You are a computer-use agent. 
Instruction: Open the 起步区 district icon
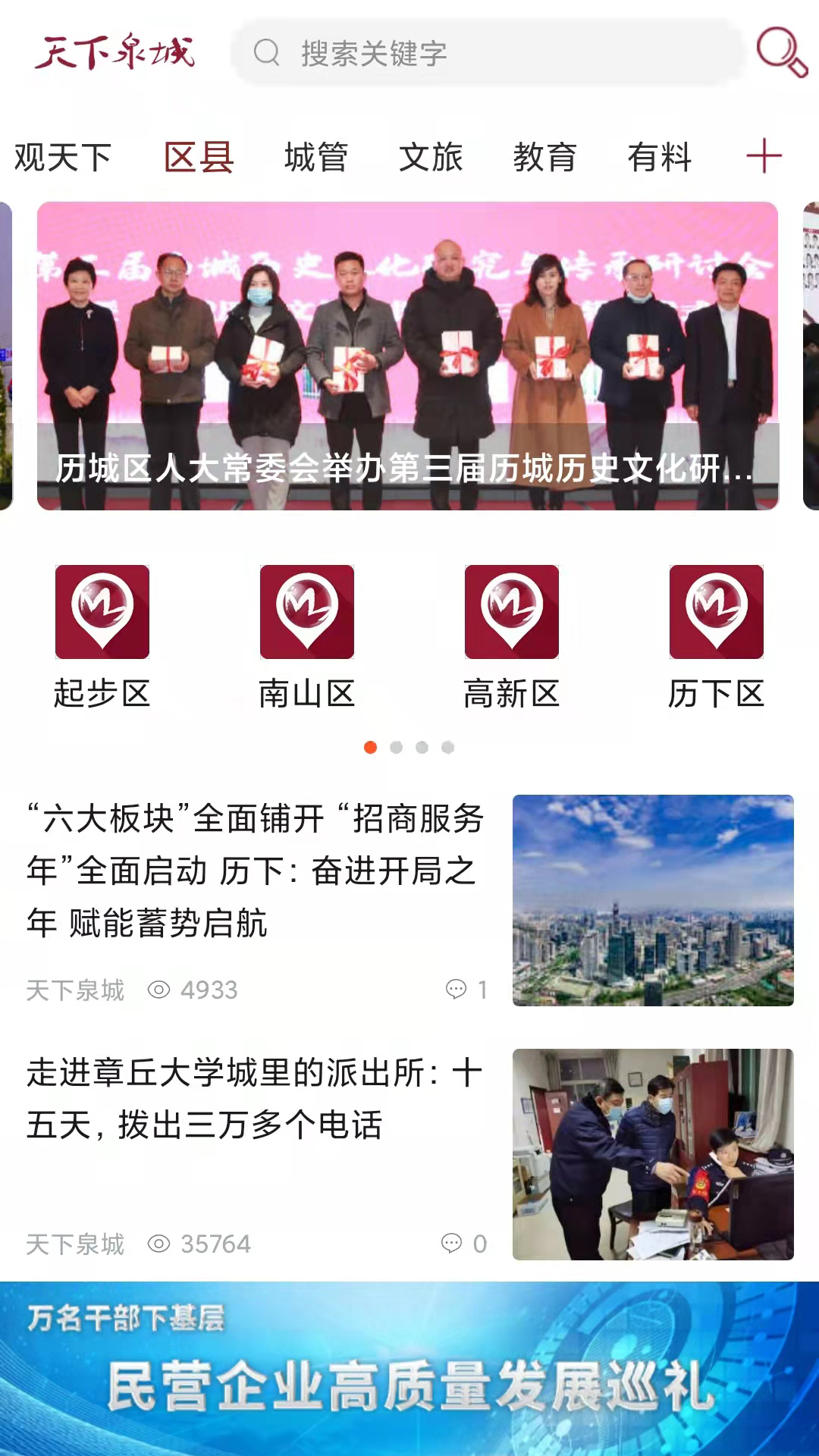coord(102,611)
